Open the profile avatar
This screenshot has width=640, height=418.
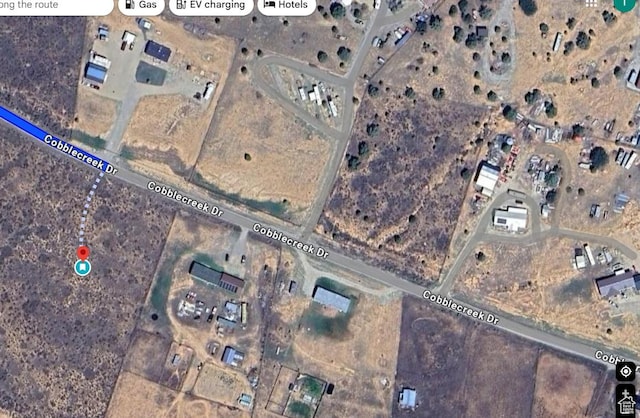tap(623, 4)
